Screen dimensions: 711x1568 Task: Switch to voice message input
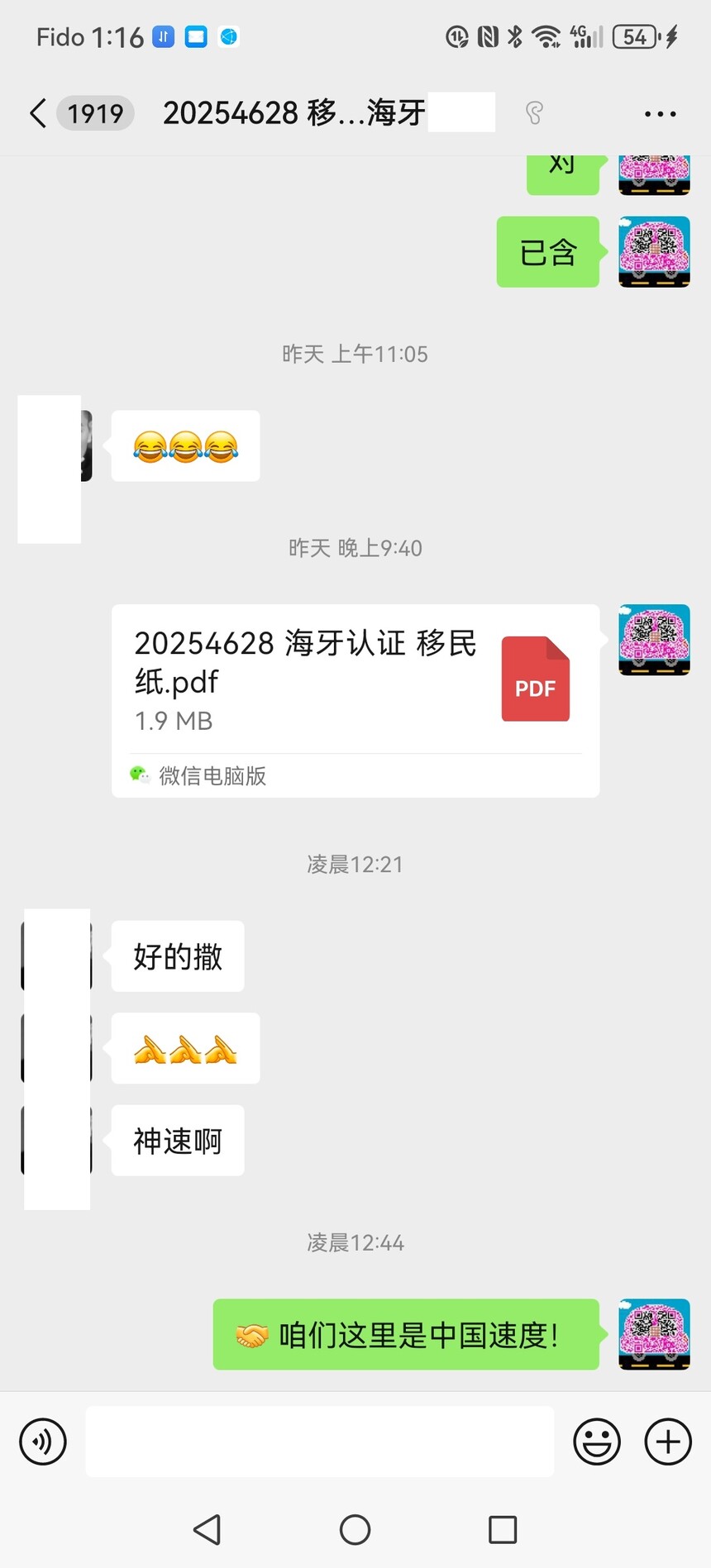click(x=43, y=1442)
